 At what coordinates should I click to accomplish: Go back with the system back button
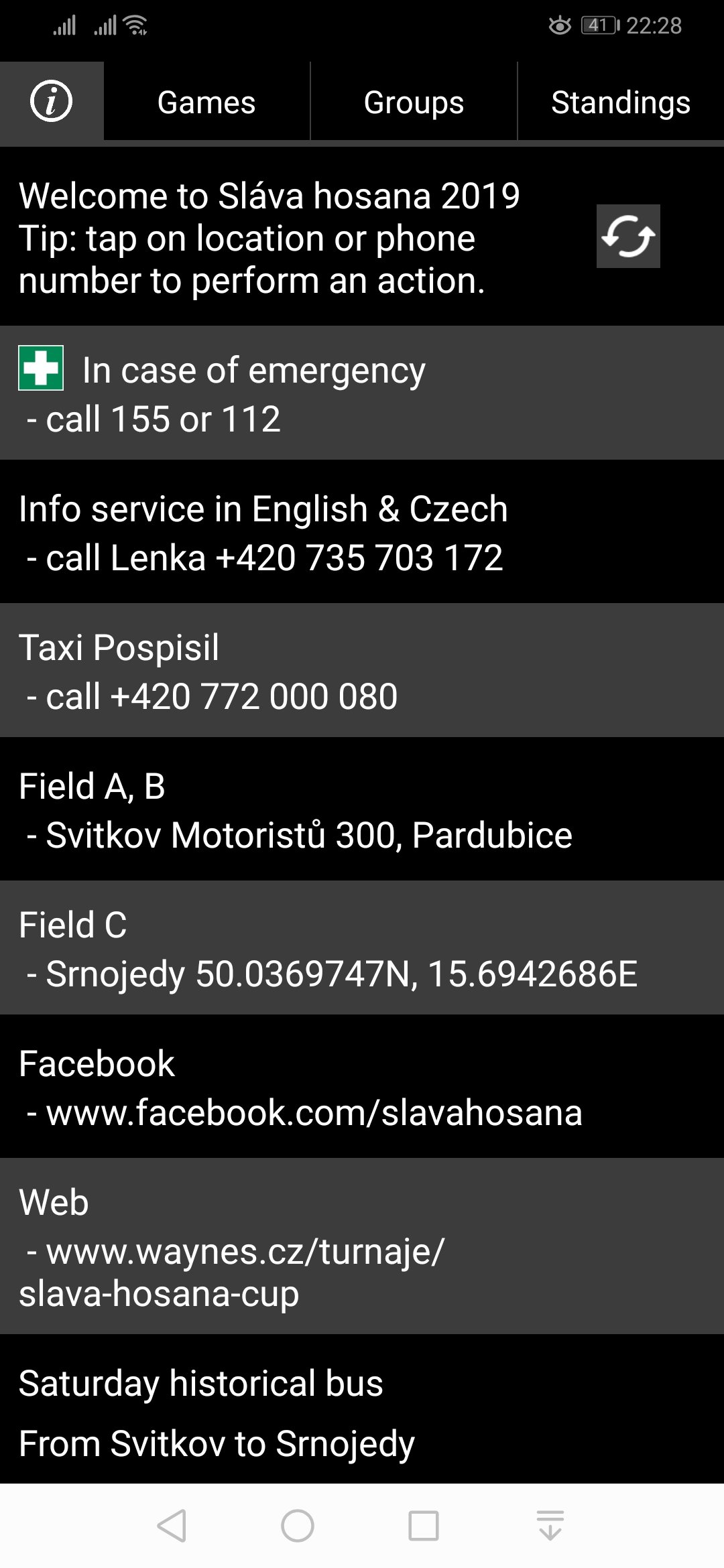(x=172, y=1526)
